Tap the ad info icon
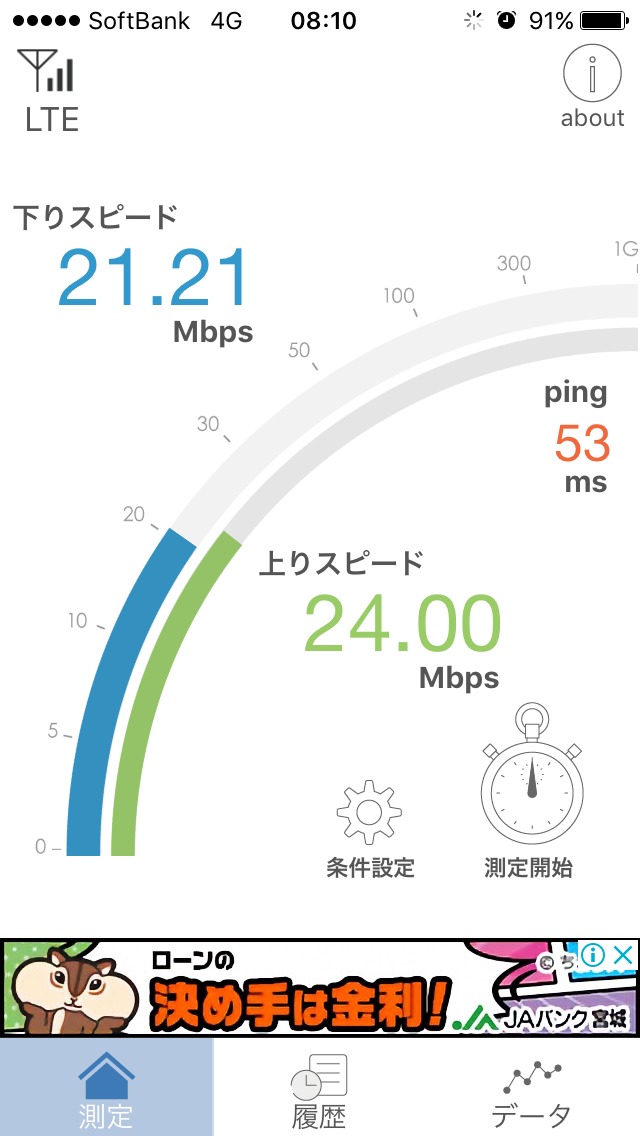640x1136 pixels. 593,955
